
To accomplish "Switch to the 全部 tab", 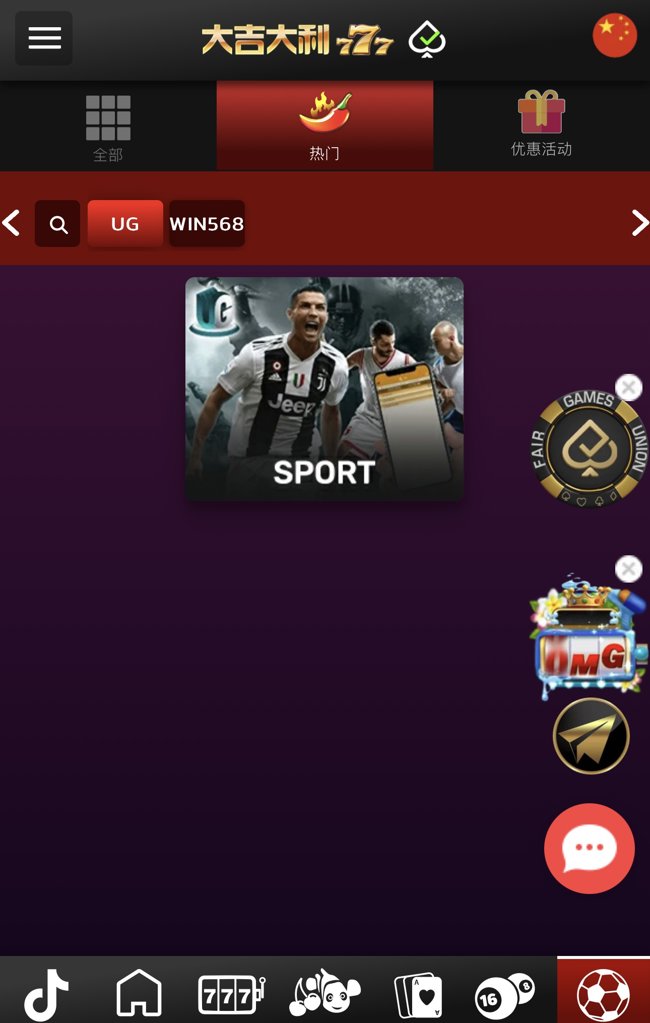I will [108, 127].
